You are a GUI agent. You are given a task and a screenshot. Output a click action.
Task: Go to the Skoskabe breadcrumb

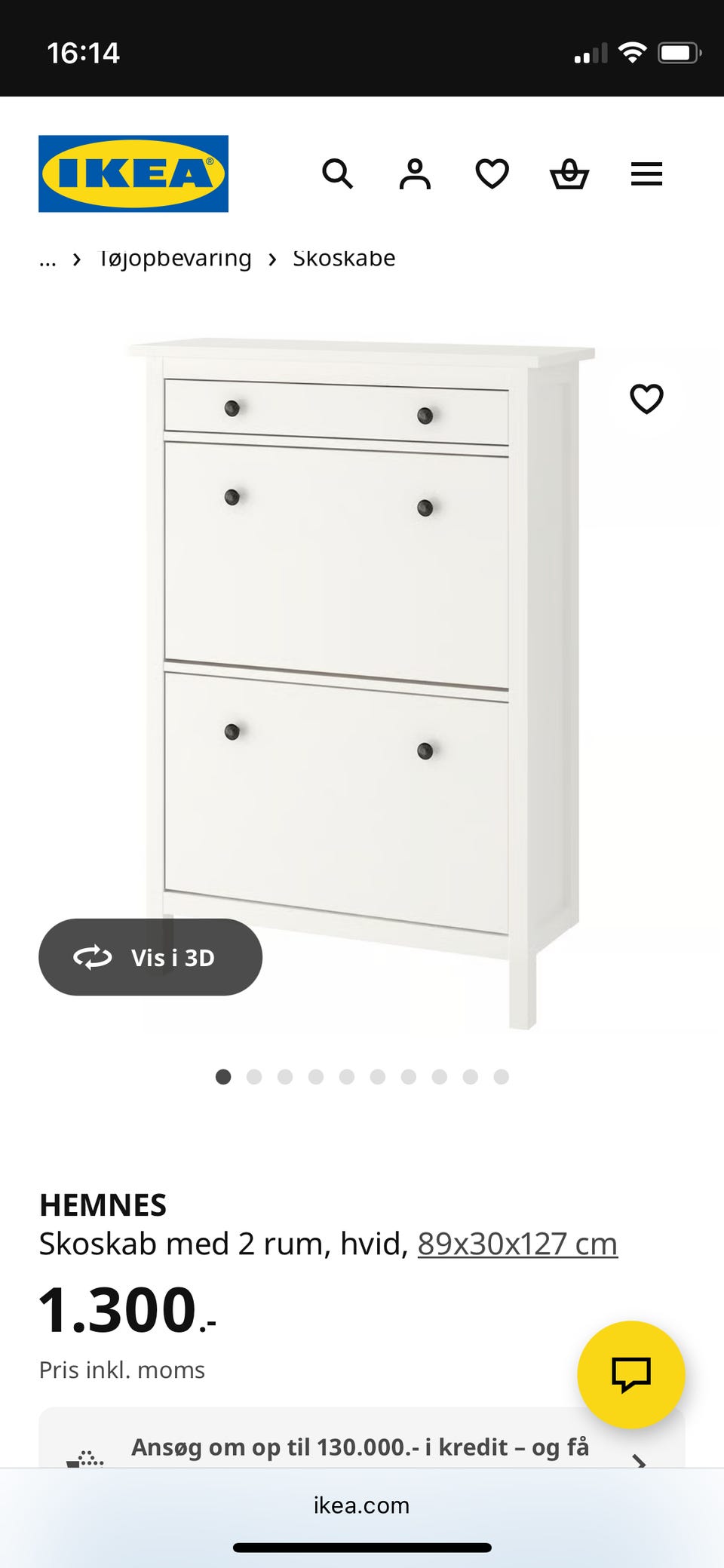344,259
